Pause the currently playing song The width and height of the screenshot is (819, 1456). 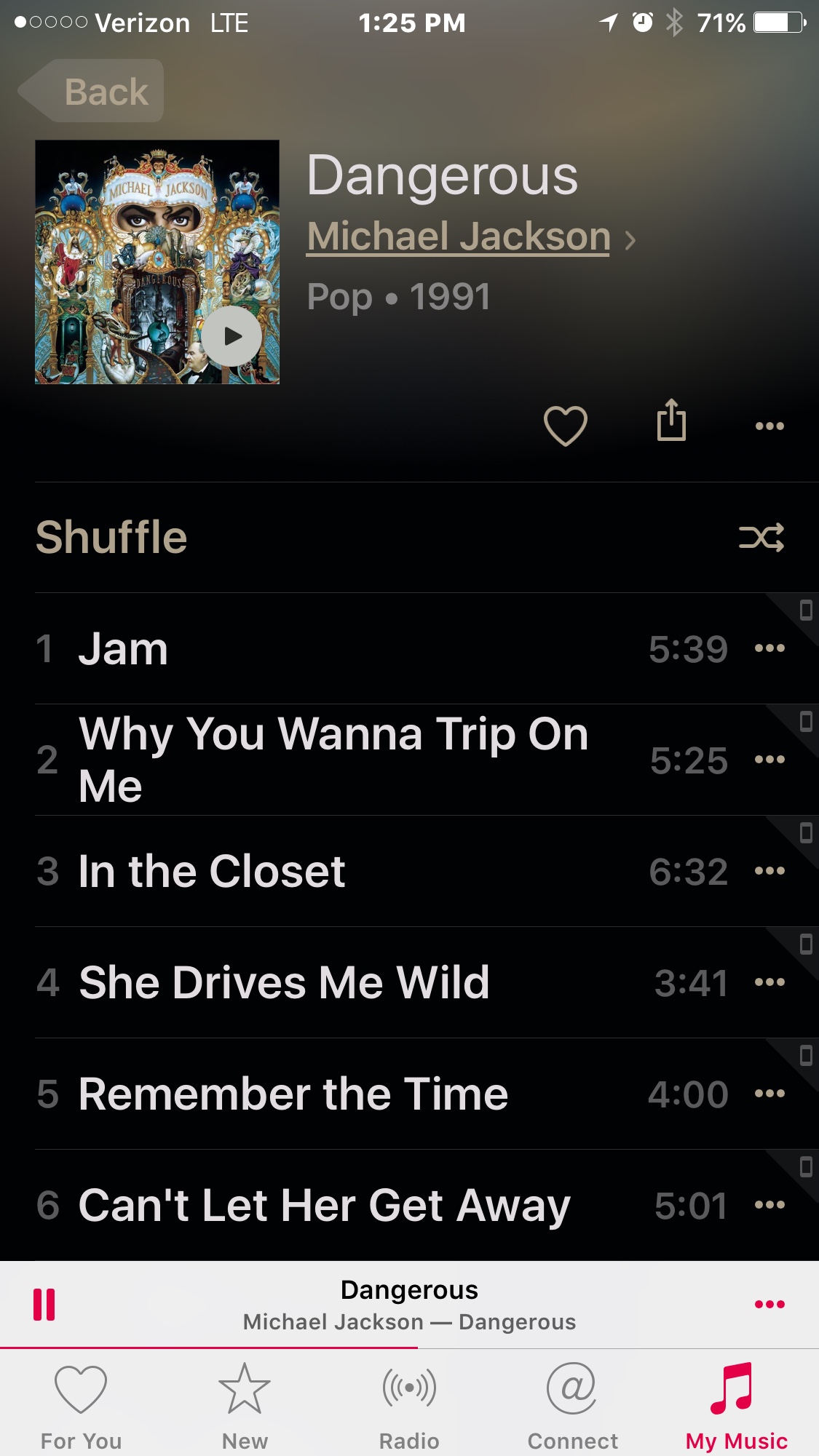(44, 1305)
